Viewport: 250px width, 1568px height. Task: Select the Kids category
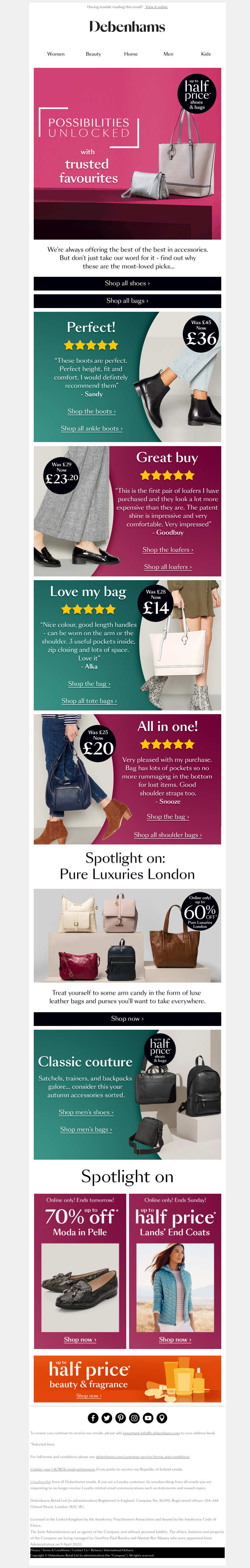(206, 54)
